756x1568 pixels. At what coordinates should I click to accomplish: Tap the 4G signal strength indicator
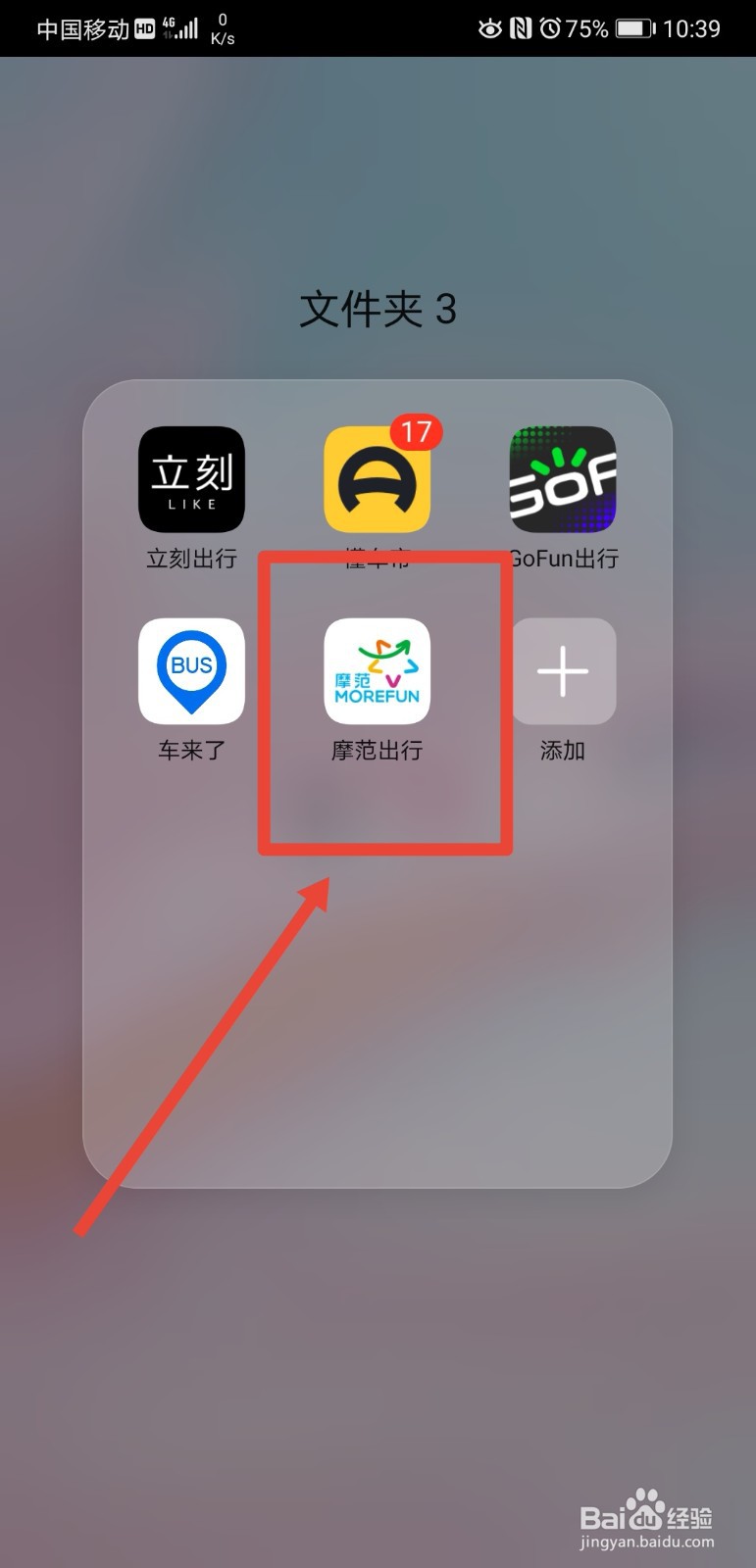pos(181,26)
